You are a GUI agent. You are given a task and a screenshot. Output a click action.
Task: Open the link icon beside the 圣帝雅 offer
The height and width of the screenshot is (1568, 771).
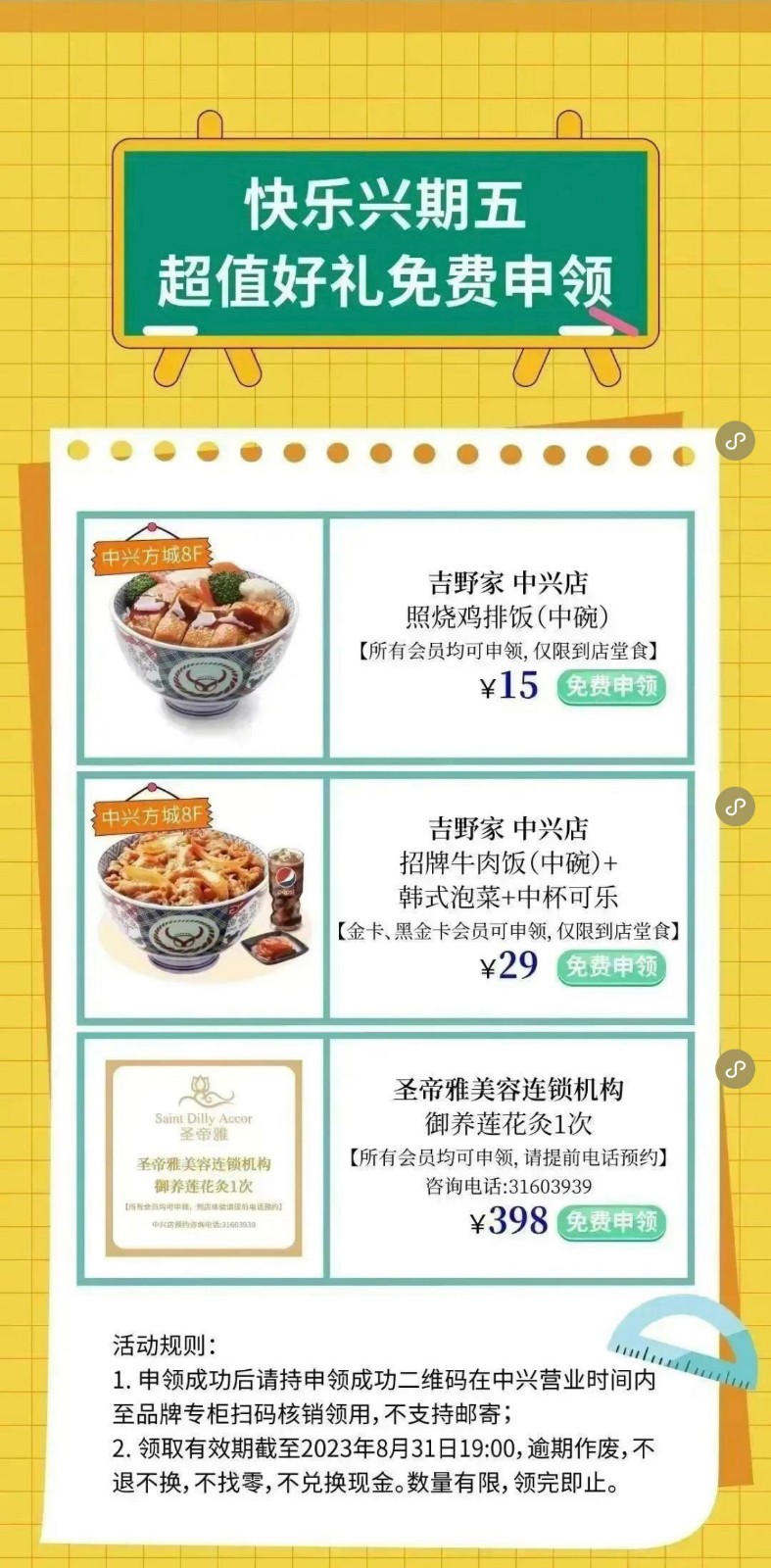coord(735,1068)
